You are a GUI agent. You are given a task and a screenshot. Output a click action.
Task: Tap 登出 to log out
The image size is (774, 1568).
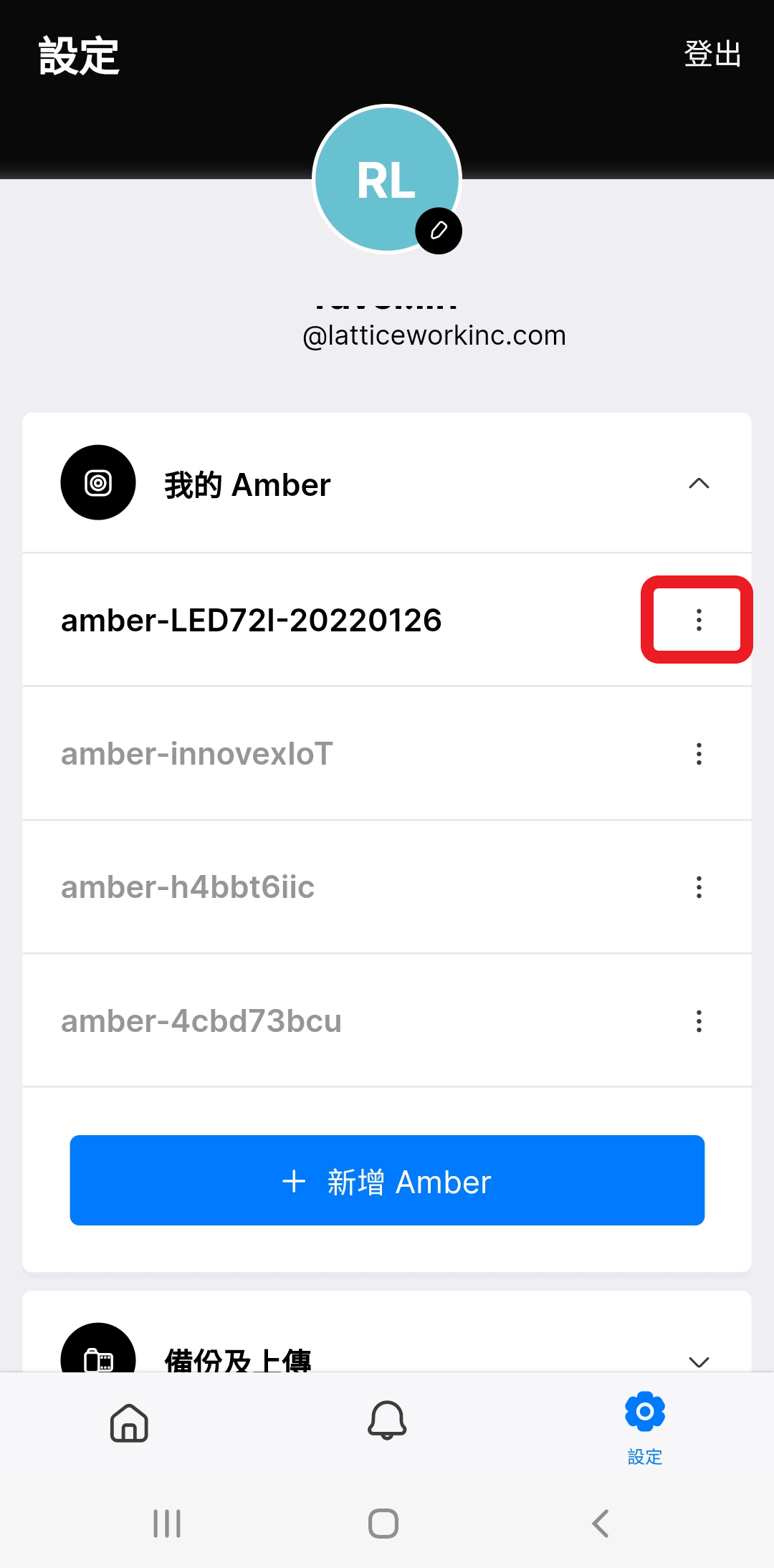pos(712,54)
